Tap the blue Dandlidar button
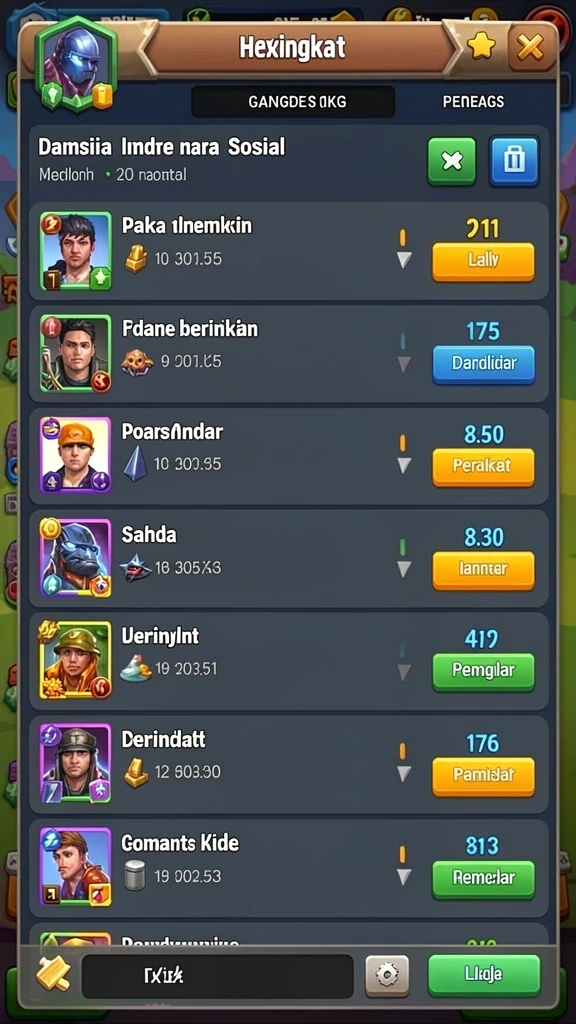Viewport: 576px width, 1024px height. pyautogui.click(x=483, y=364)
